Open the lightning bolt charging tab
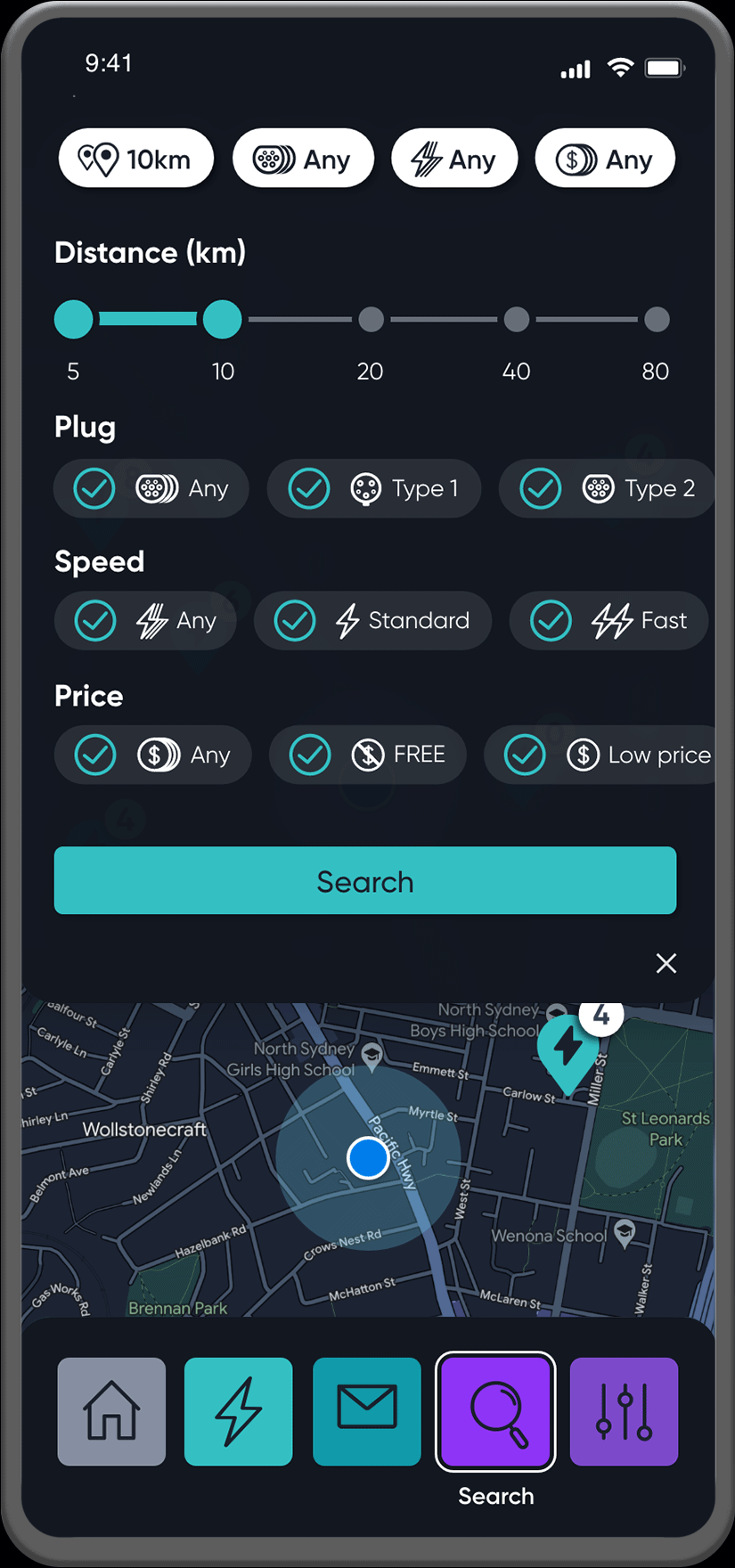735x1568 pixels. (238, 1411)
